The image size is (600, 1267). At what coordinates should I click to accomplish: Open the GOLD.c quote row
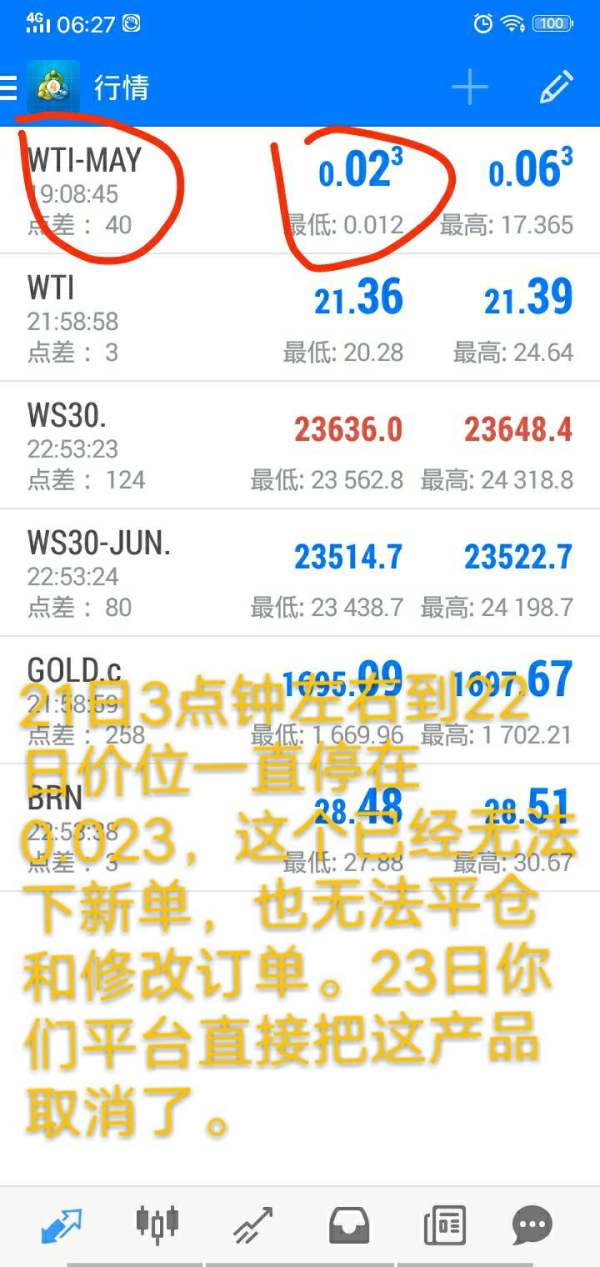[x=300, y=701]
